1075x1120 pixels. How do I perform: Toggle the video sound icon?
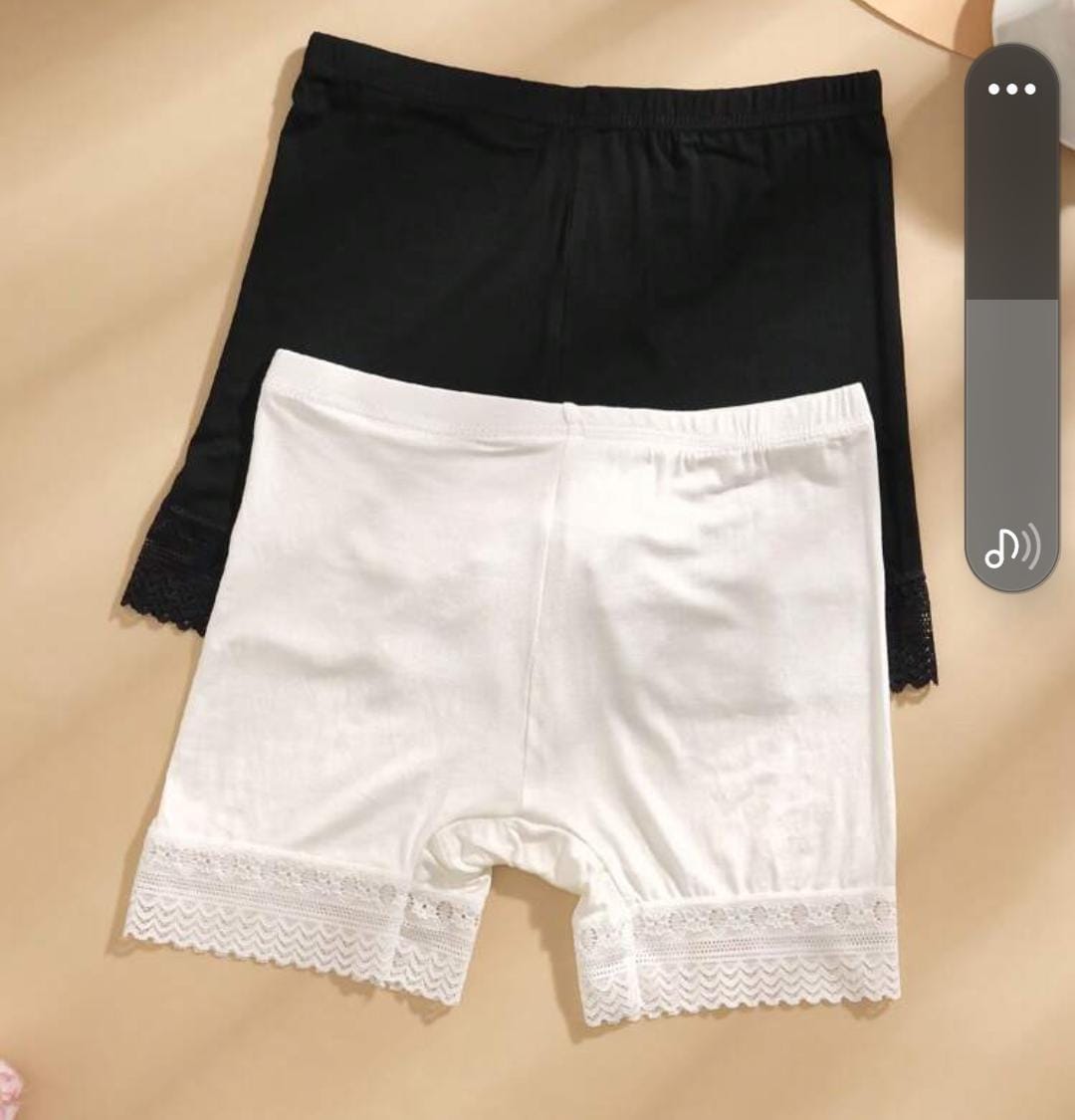tap(1011, 546)
